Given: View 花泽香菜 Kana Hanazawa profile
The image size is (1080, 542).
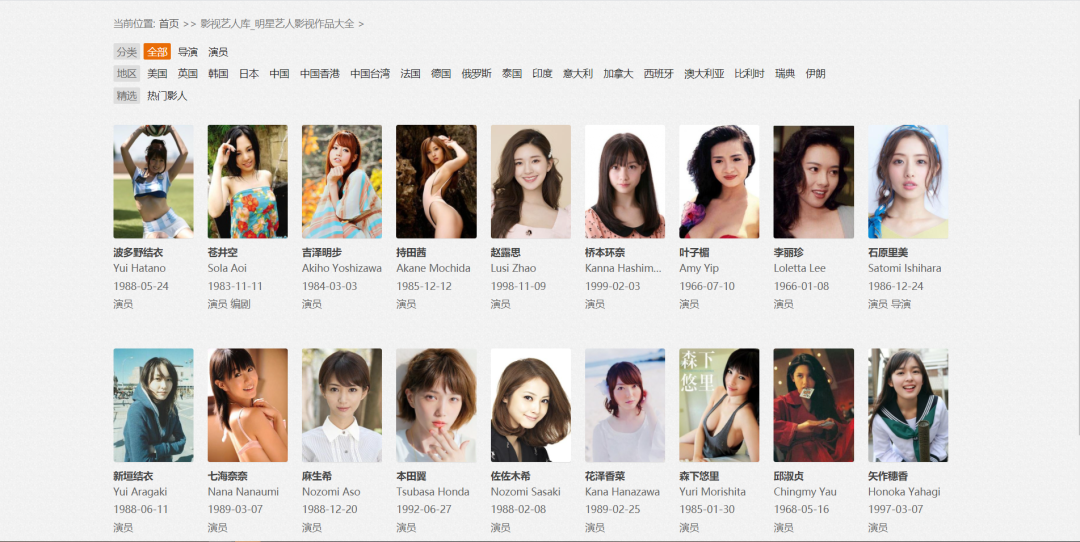Looking at the screenshot, I should coord(625,405).
